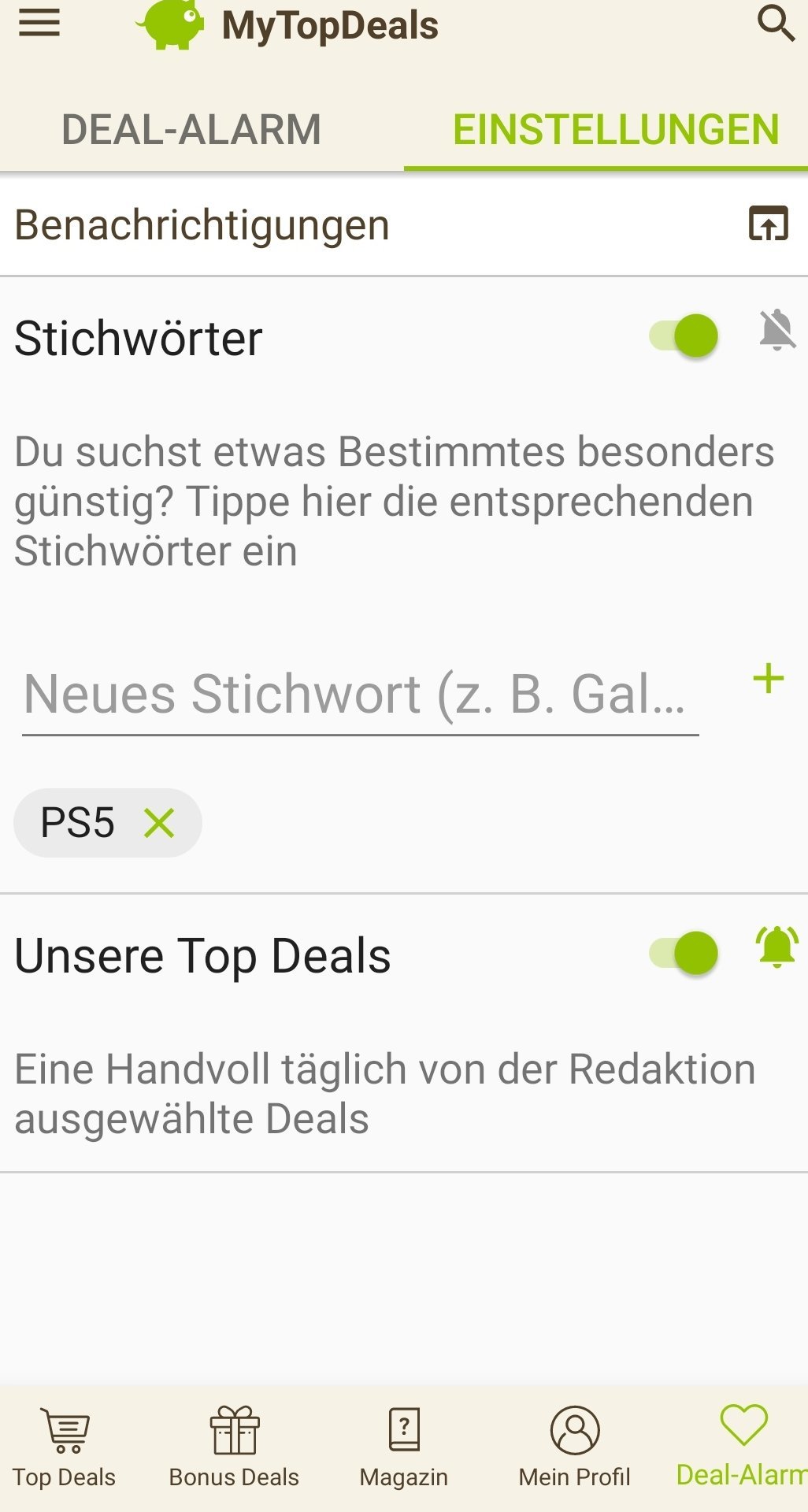Disable the Unsere Top Deals switch
808x1512 pixels.
pyautogui.click(x=684, y=954)
